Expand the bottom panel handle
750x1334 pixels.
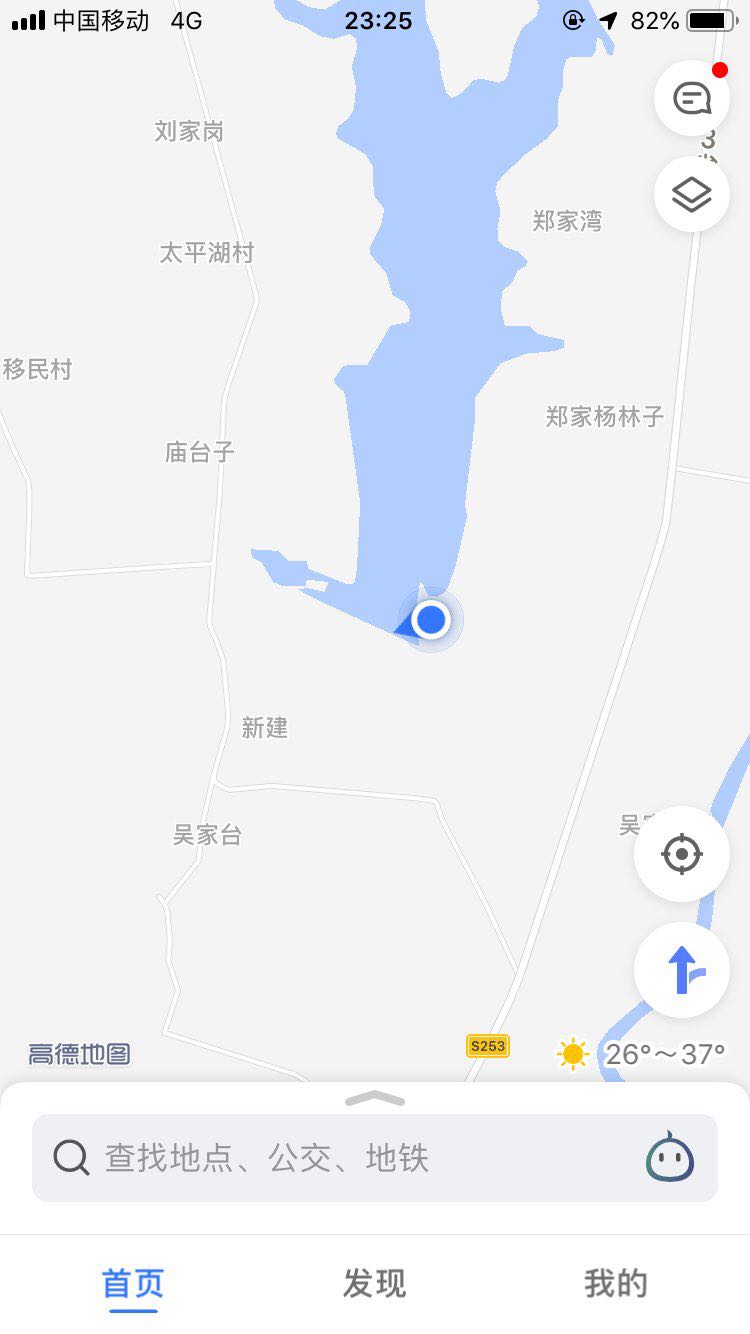coord(375,1099)
